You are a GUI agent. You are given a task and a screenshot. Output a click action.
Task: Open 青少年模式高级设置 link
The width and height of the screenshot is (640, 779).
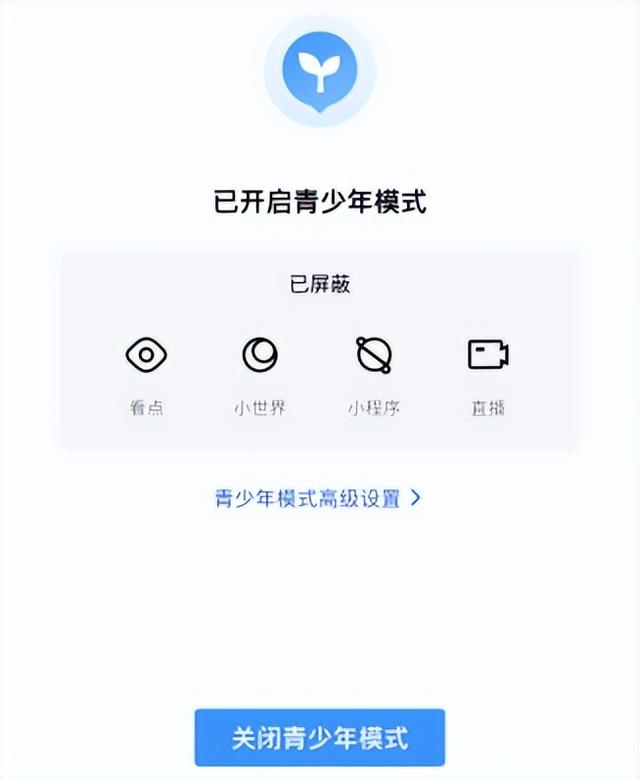point(318,498)
